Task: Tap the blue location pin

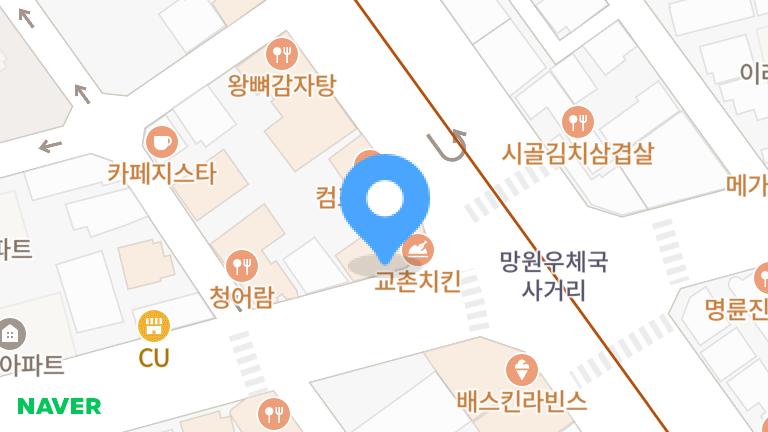Action: click(x=385, y=208)
